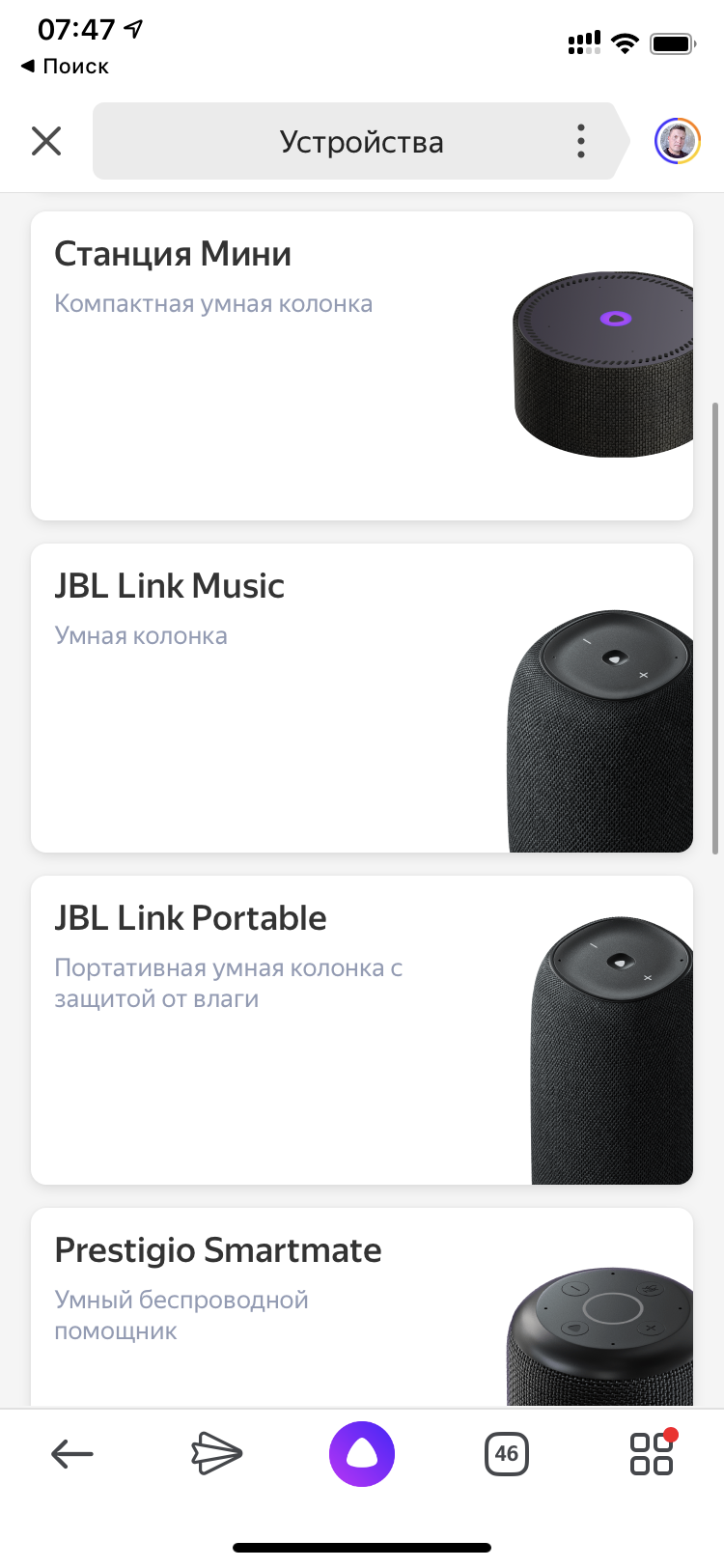Open the services grid menu
Screen dimensions: 724x1568
tap(652, 1453)
